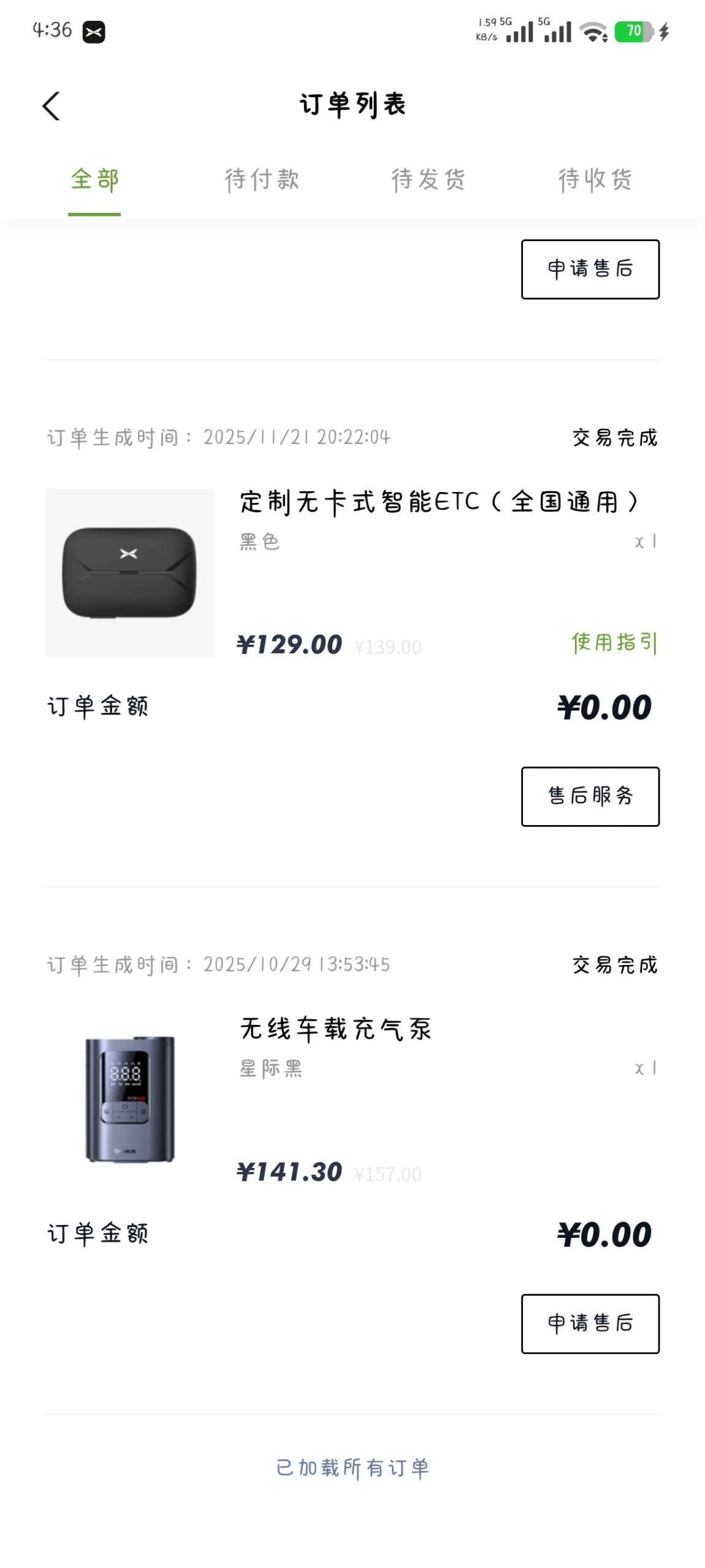Show the 待收货 orders tab
This screenshot has height=1568, width=705.
[x=595, y=180]
